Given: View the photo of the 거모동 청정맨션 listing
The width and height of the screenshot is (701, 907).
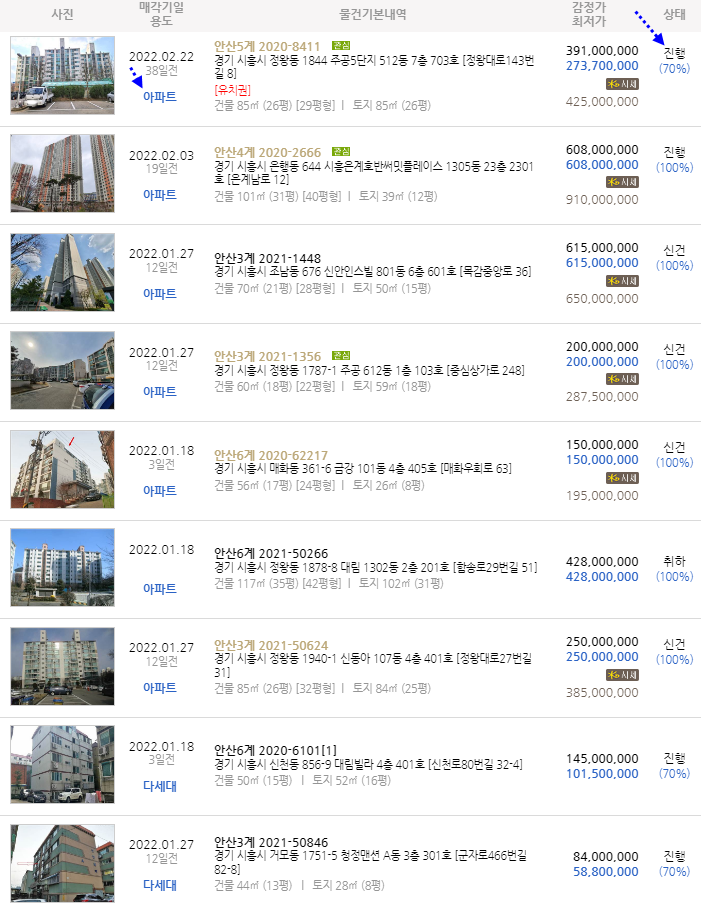Looking at the screenshot, I should pos(62,862).
